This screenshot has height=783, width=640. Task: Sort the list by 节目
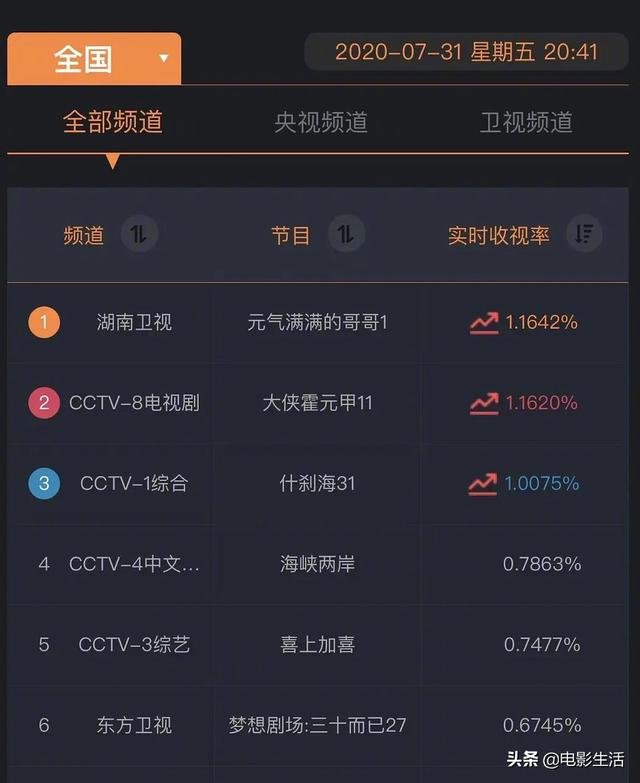pyautogui.click(x=345, y=235)
